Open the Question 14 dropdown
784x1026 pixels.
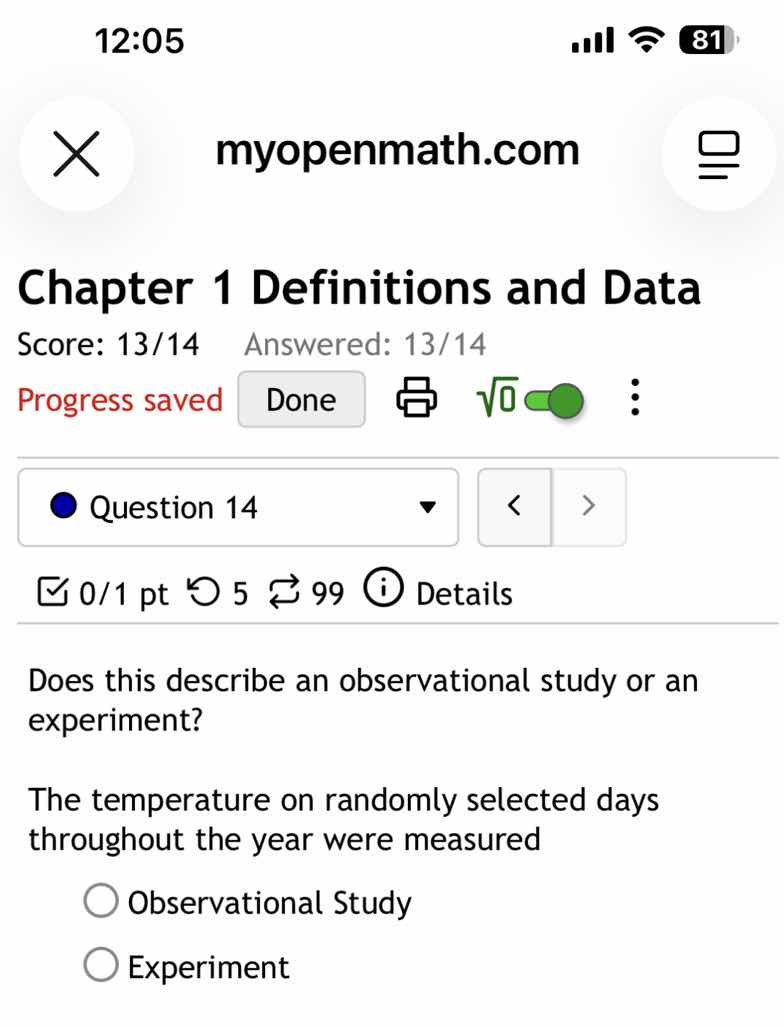tap(237, 507)
